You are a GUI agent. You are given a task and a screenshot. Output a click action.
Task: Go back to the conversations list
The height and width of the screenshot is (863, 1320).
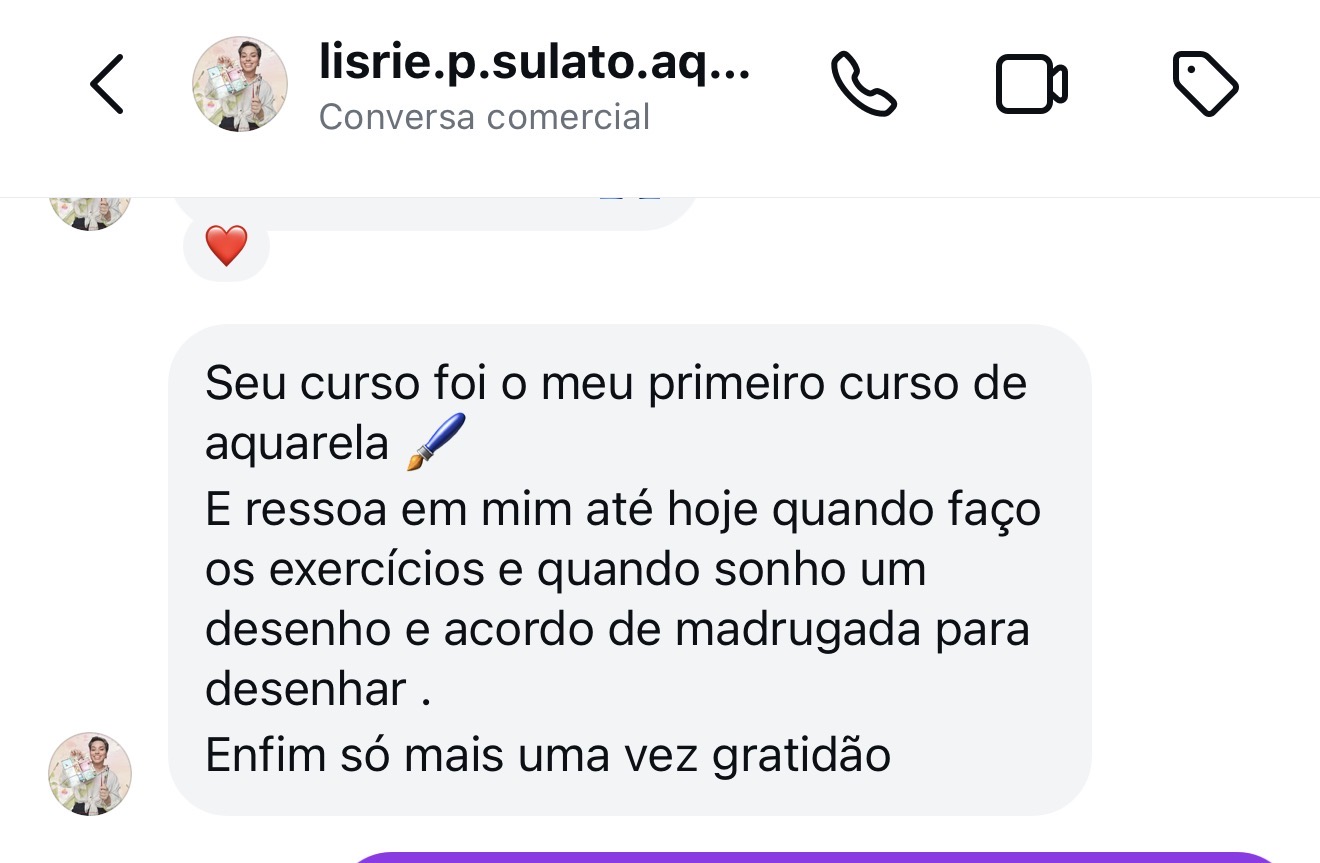coord(107,84)
